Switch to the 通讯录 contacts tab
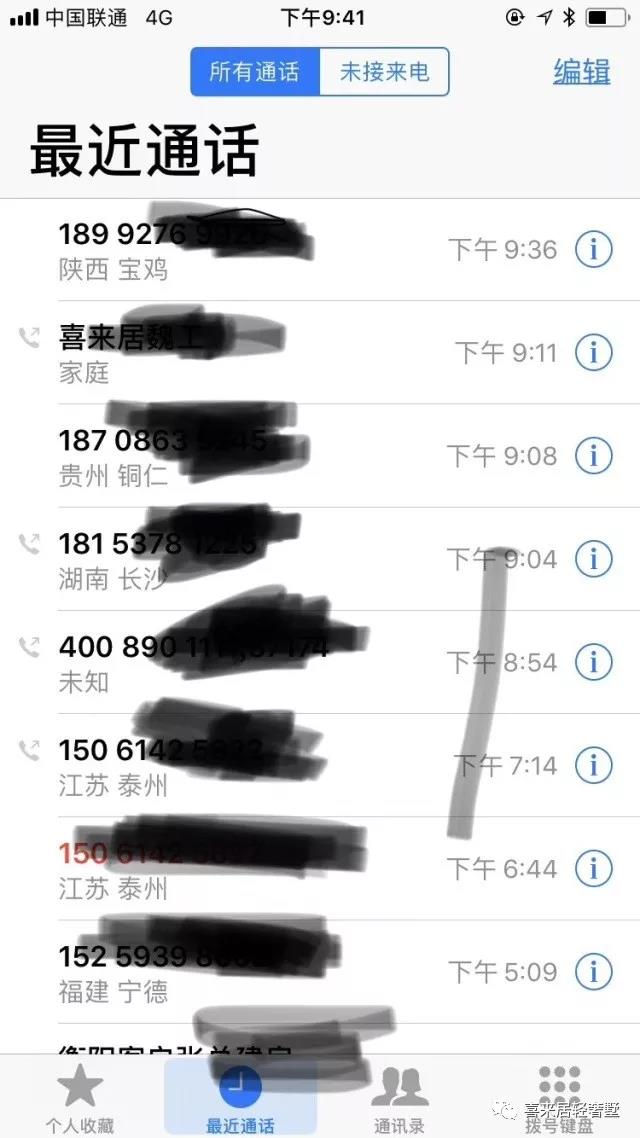The width and height of the screenshot is (640, 1138). tap(400, 1097)
